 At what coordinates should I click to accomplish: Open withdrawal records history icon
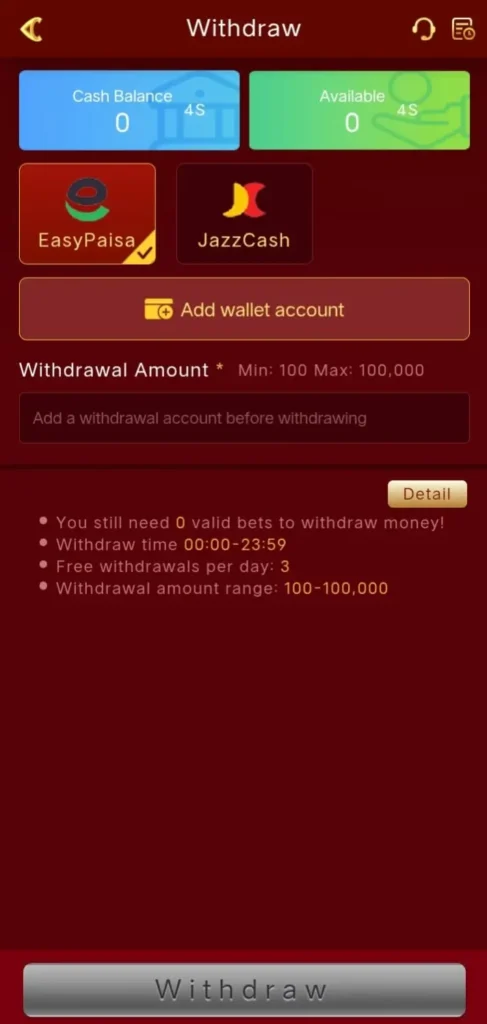pos(463,29)
